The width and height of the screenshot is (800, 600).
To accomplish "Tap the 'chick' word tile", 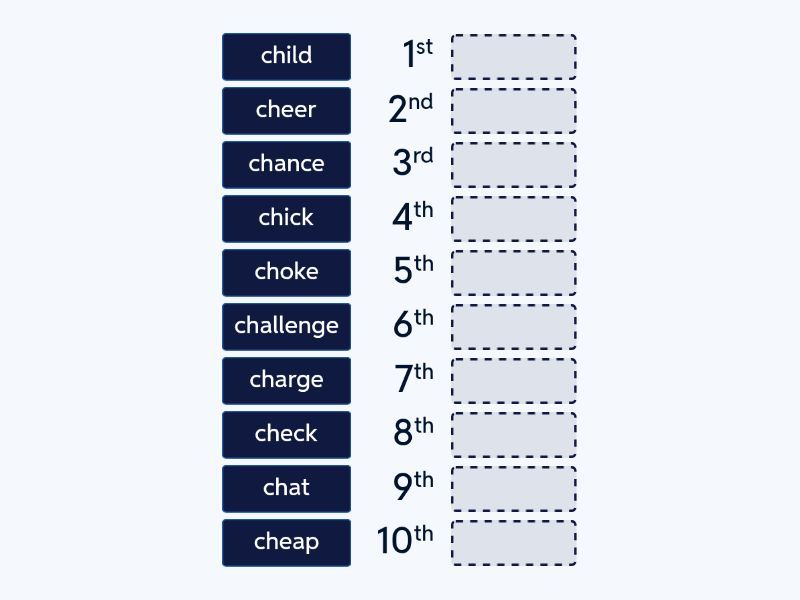I will click(x=286, y=218).
